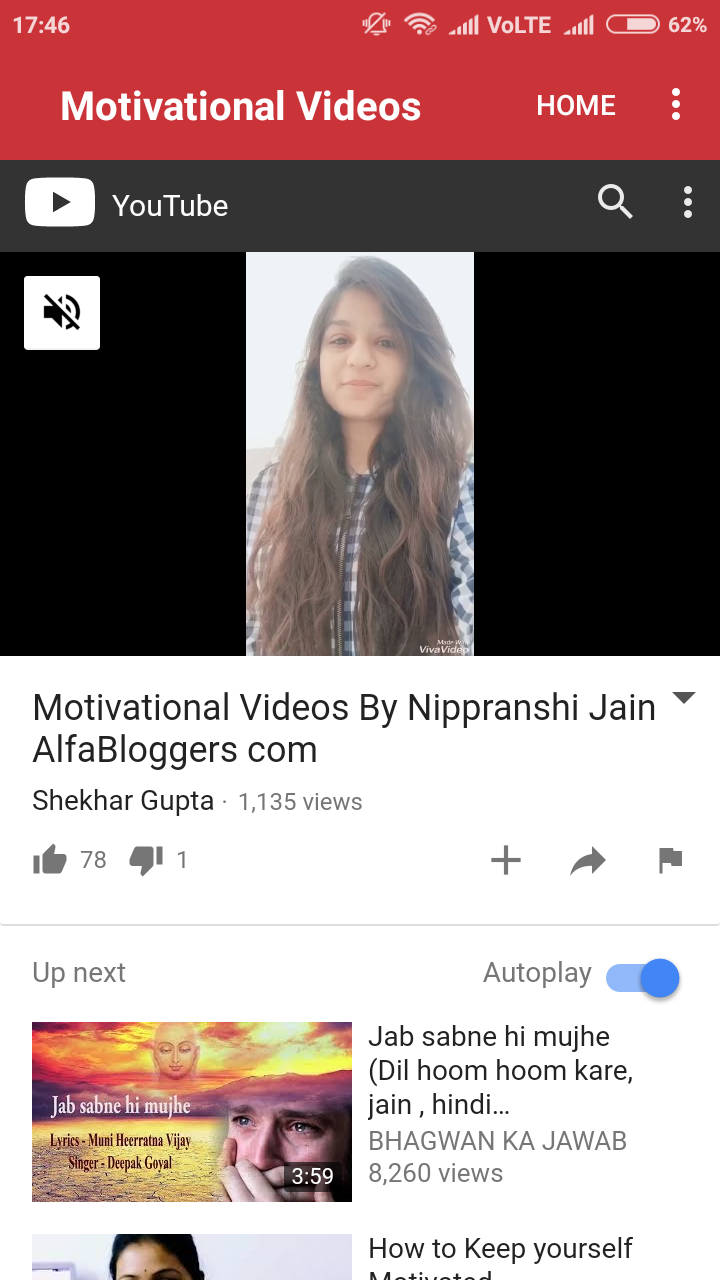Add the video to a playlist
Image resolution: width=720 pixels, height=1280 pixels.
[x=506, y=860]
